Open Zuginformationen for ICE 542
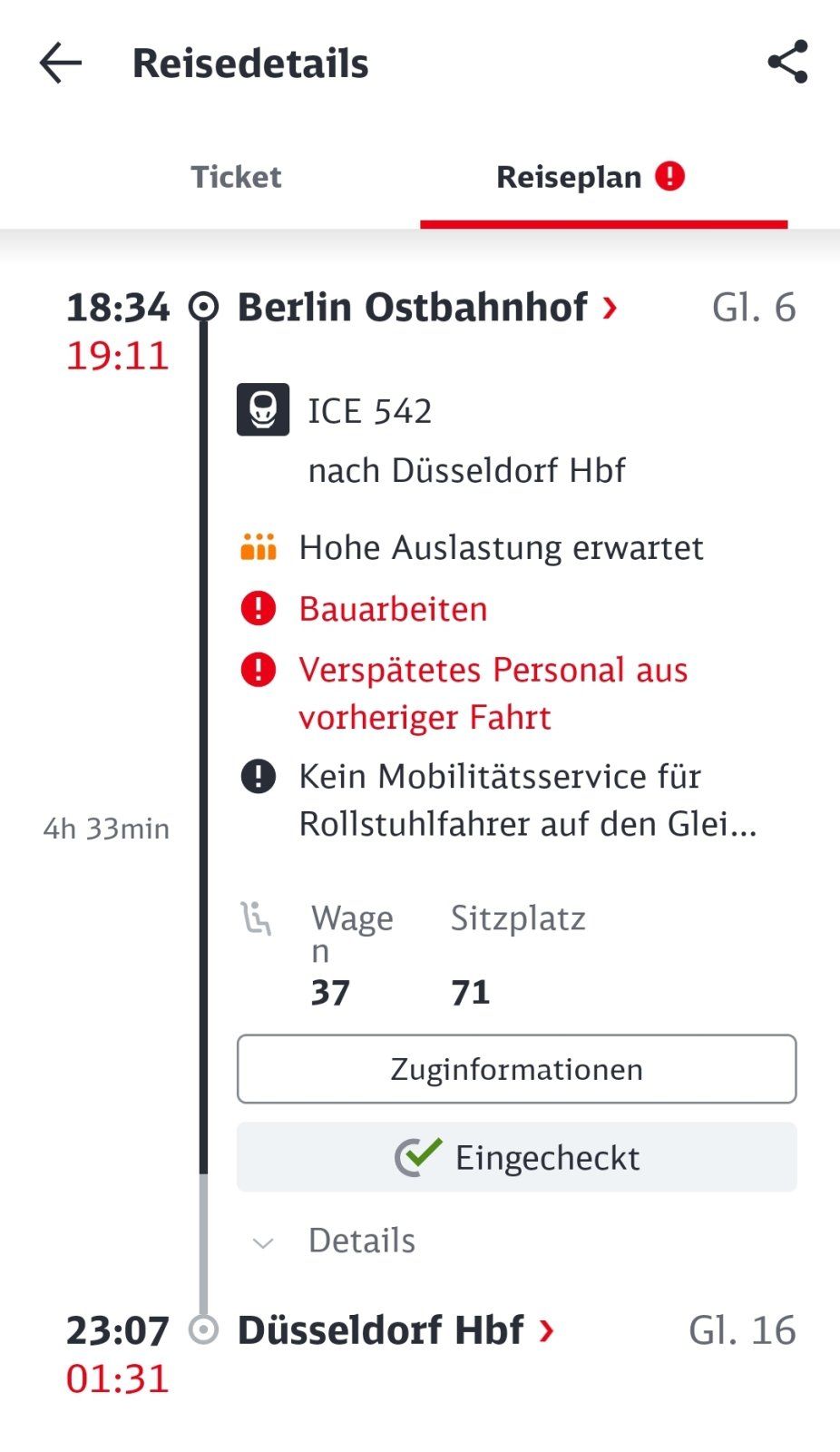The height and width of the screenshot is (1452, 840). (516, 1069)
